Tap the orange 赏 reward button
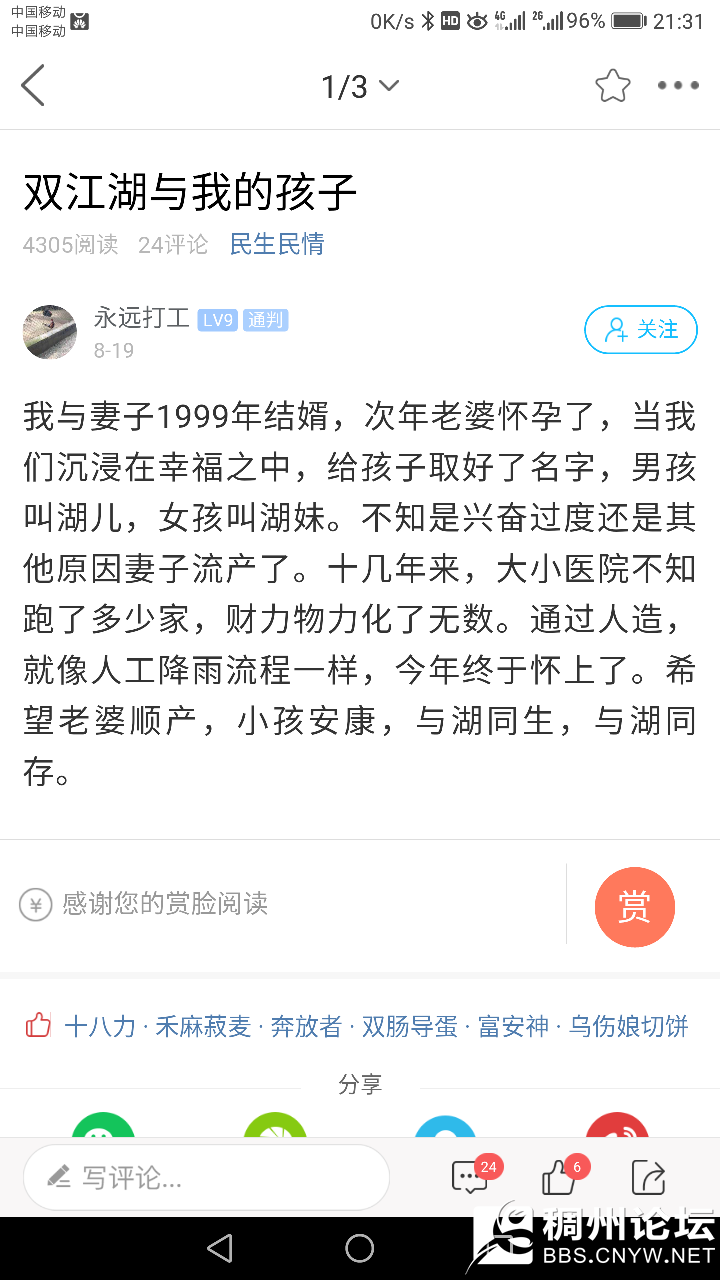 pos(634,907)
